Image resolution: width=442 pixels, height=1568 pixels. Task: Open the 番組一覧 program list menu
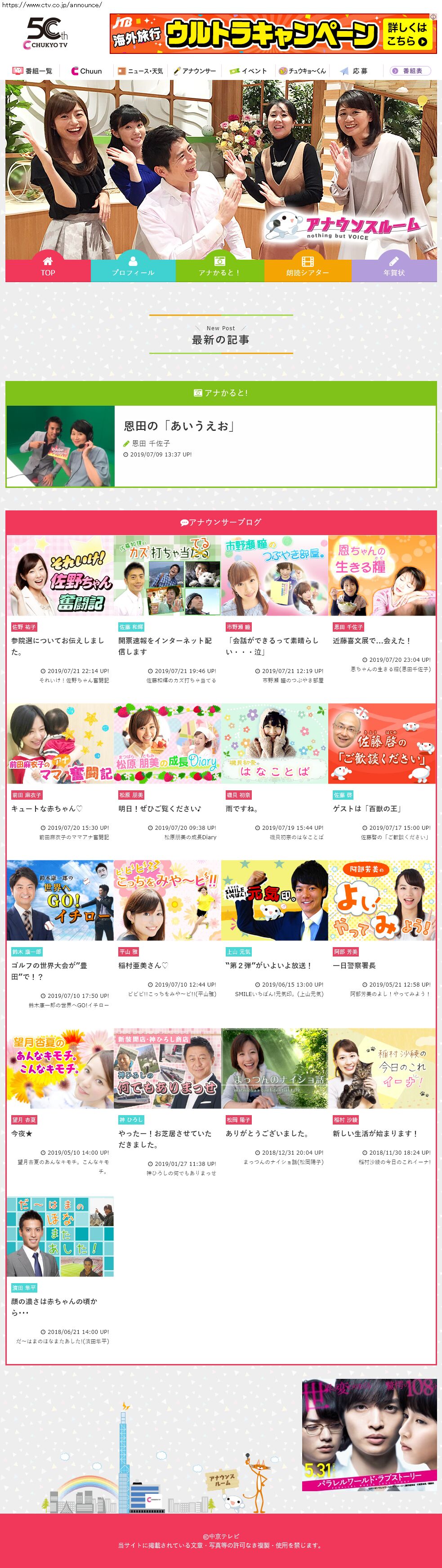(33, 71)
